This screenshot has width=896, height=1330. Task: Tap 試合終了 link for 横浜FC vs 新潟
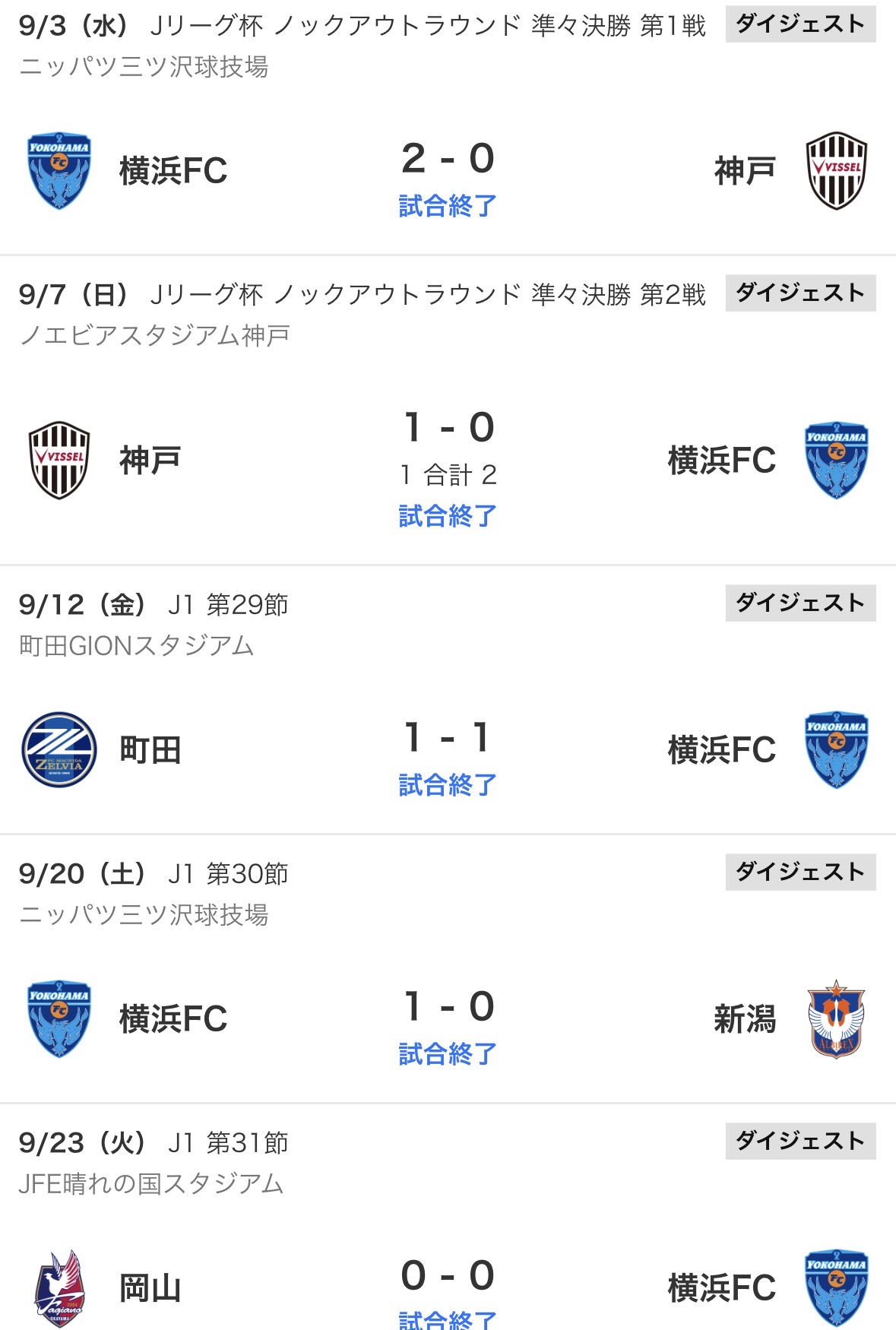pyautogui.click(x=448, y=1054)
